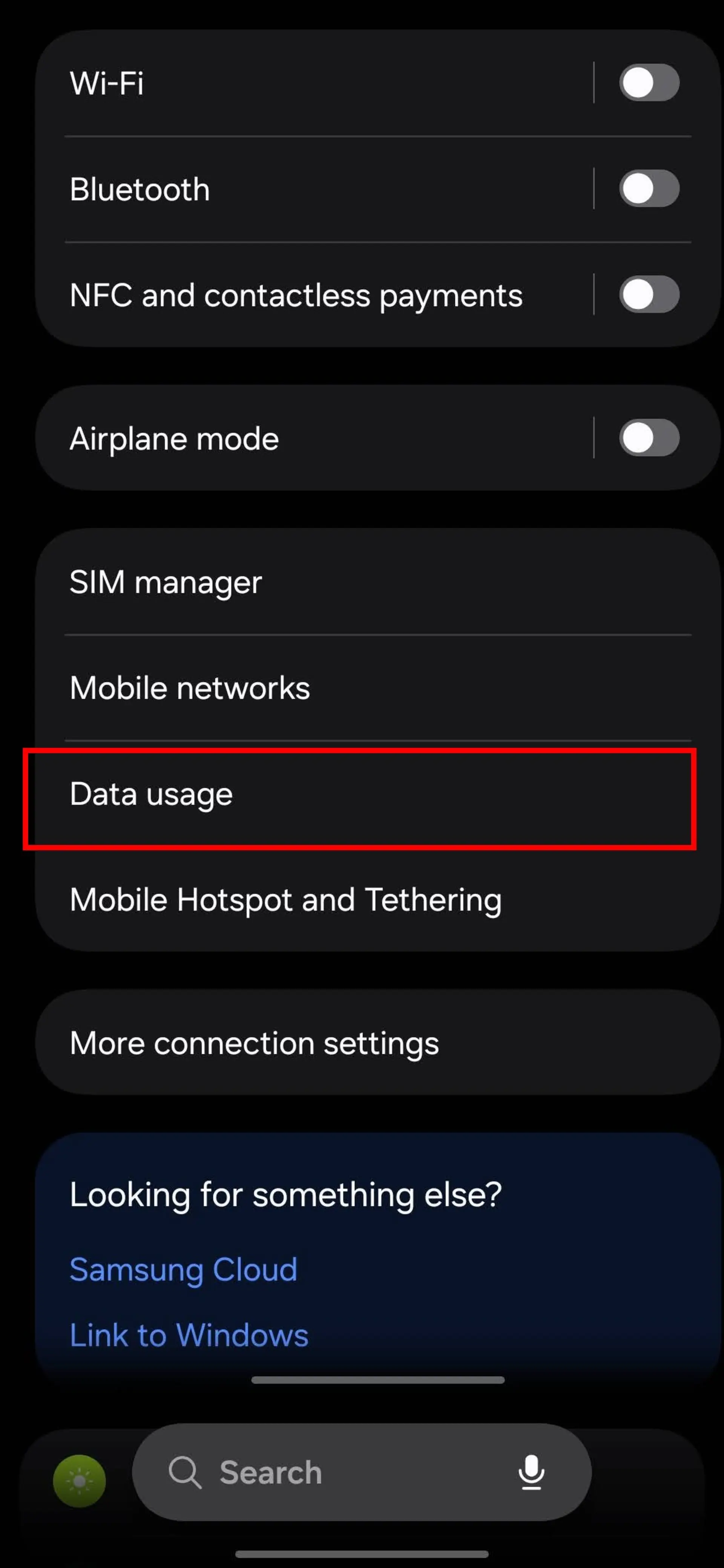Open NFC and contactless payments settings
Screen dimensions: 724x1568
[314, 295]
